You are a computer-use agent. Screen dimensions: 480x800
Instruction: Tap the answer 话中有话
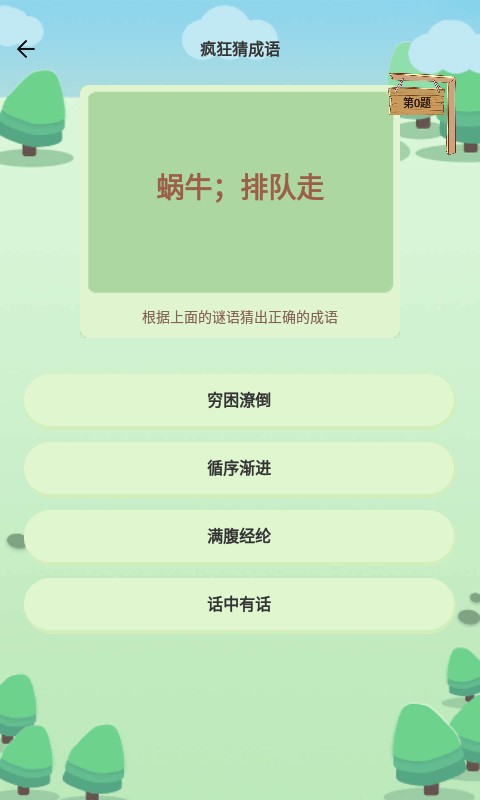click(239, 605)
